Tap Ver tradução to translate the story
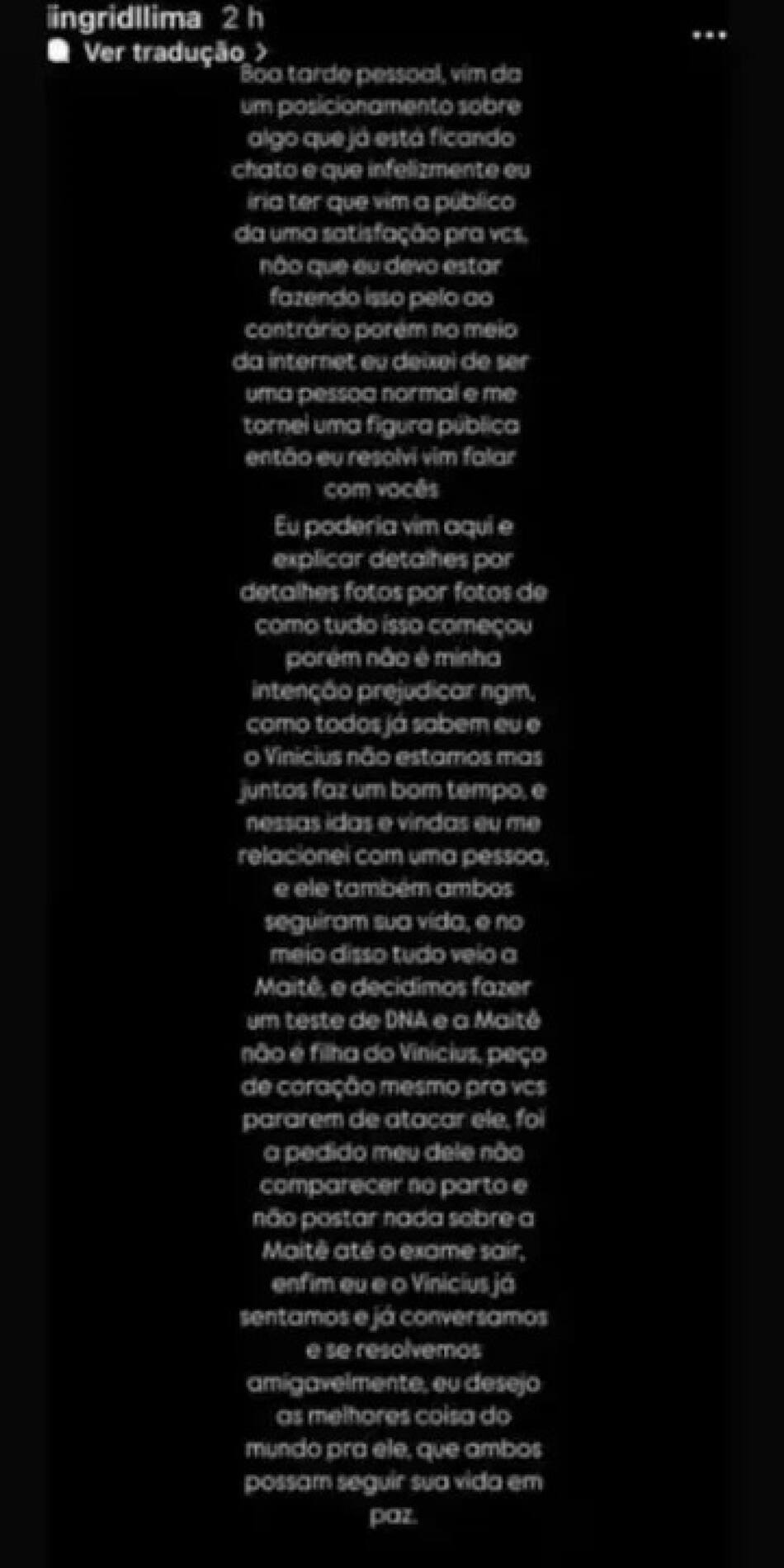Screen dimensions: 784x1568 point(163,53)
